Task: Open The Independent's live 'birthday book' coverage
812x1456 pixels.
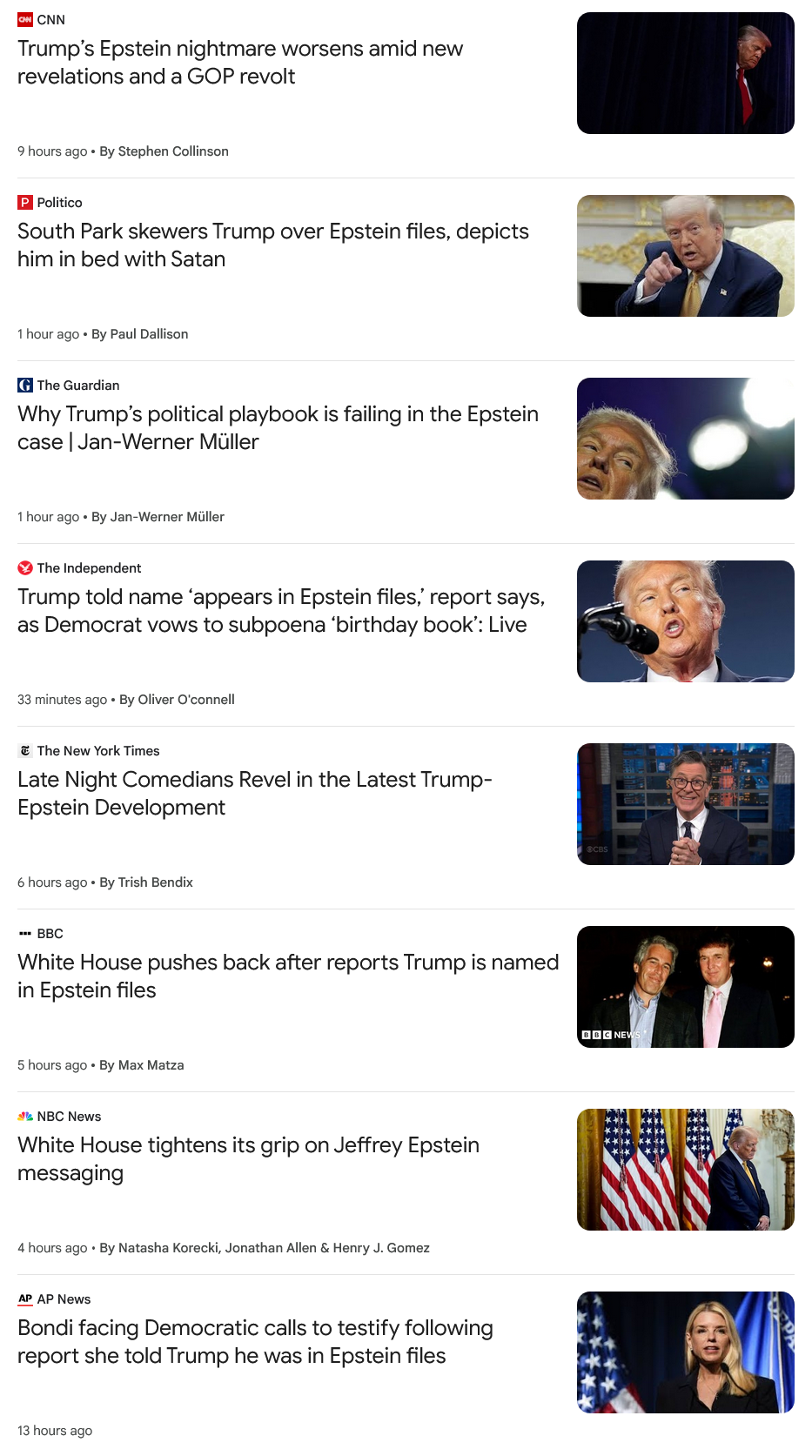Action: (281, 611)
